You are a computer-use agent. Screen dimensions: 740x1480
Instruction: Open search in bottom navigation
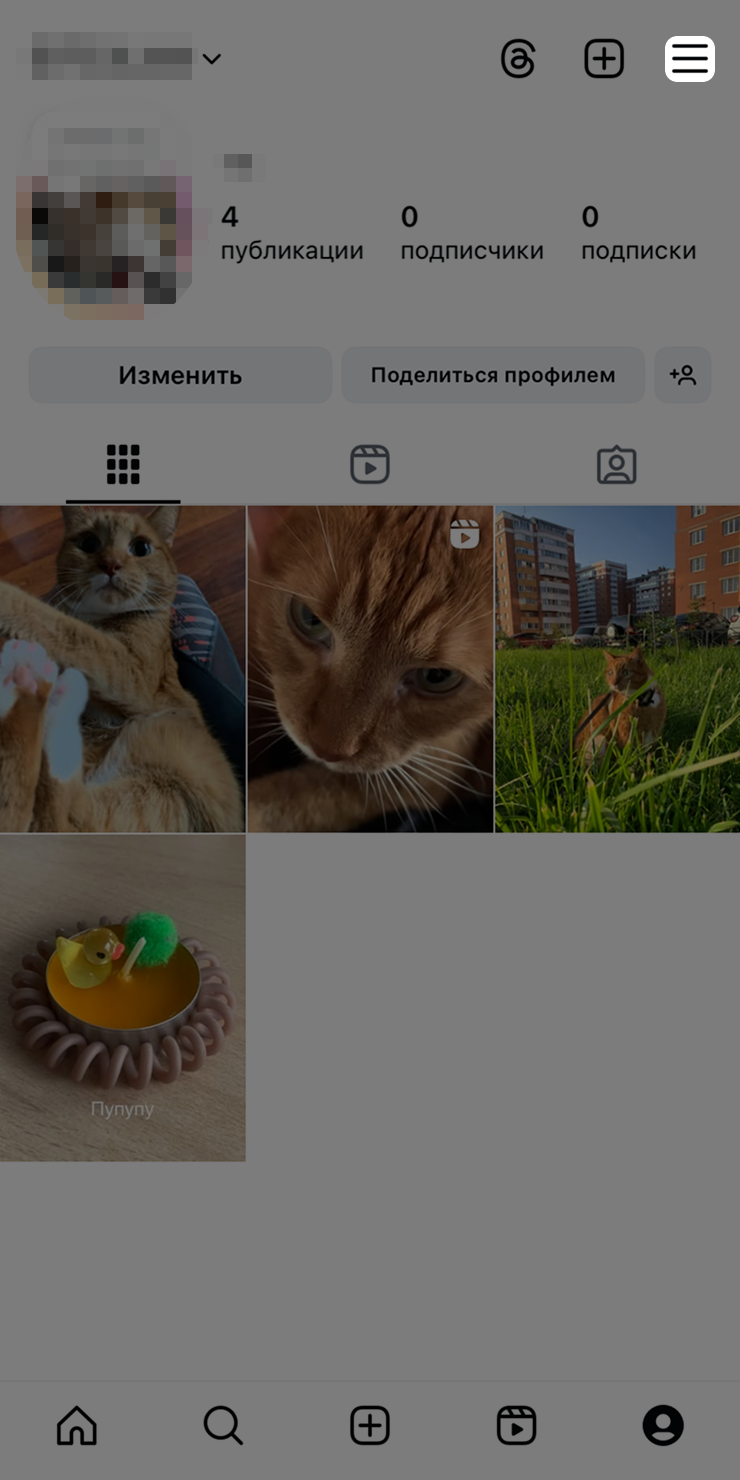pyautogui.click(x=223, y=1425)
